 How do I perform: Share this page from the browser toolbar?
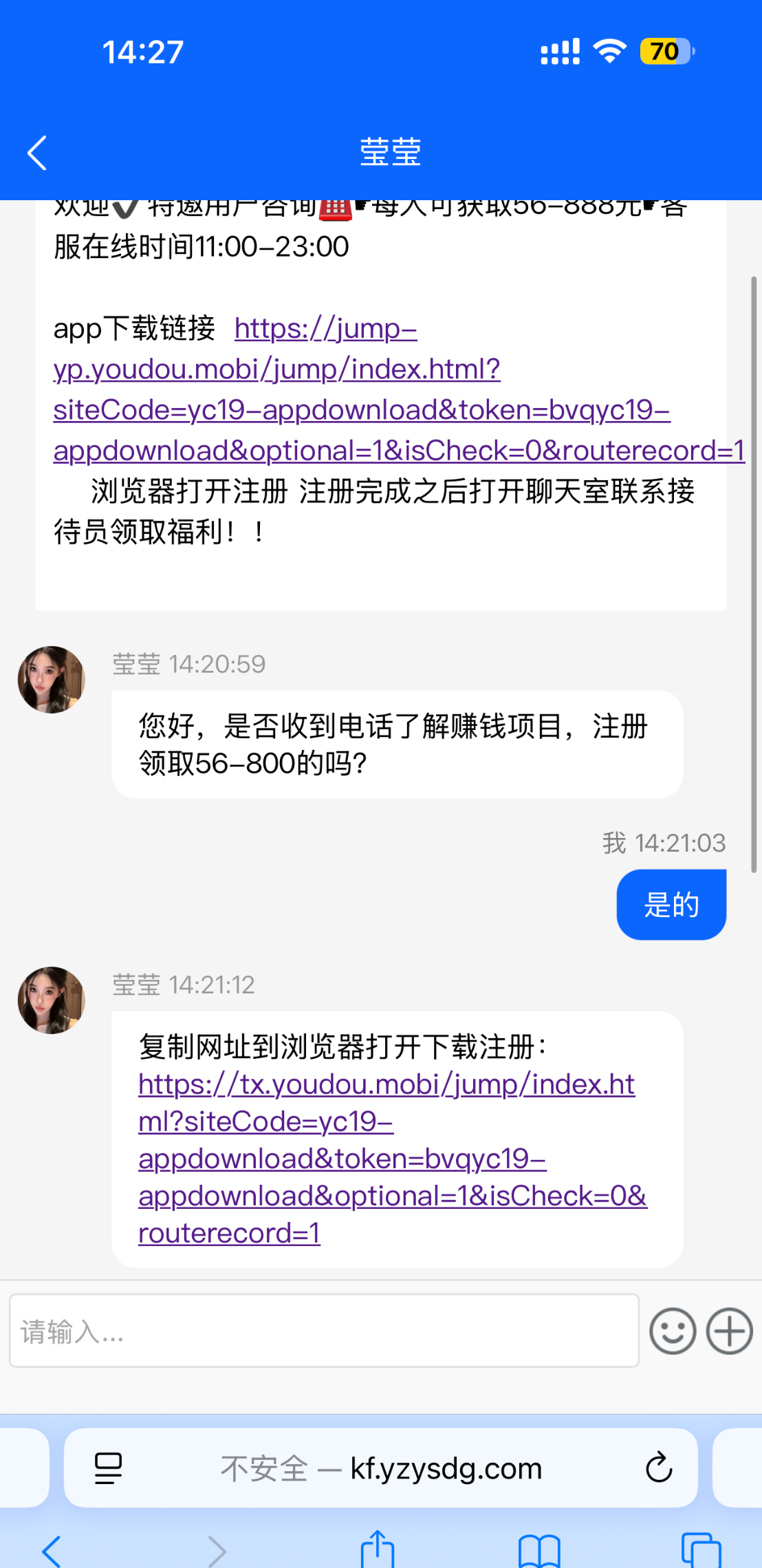pyautogui.click(x=378, y=1551)
